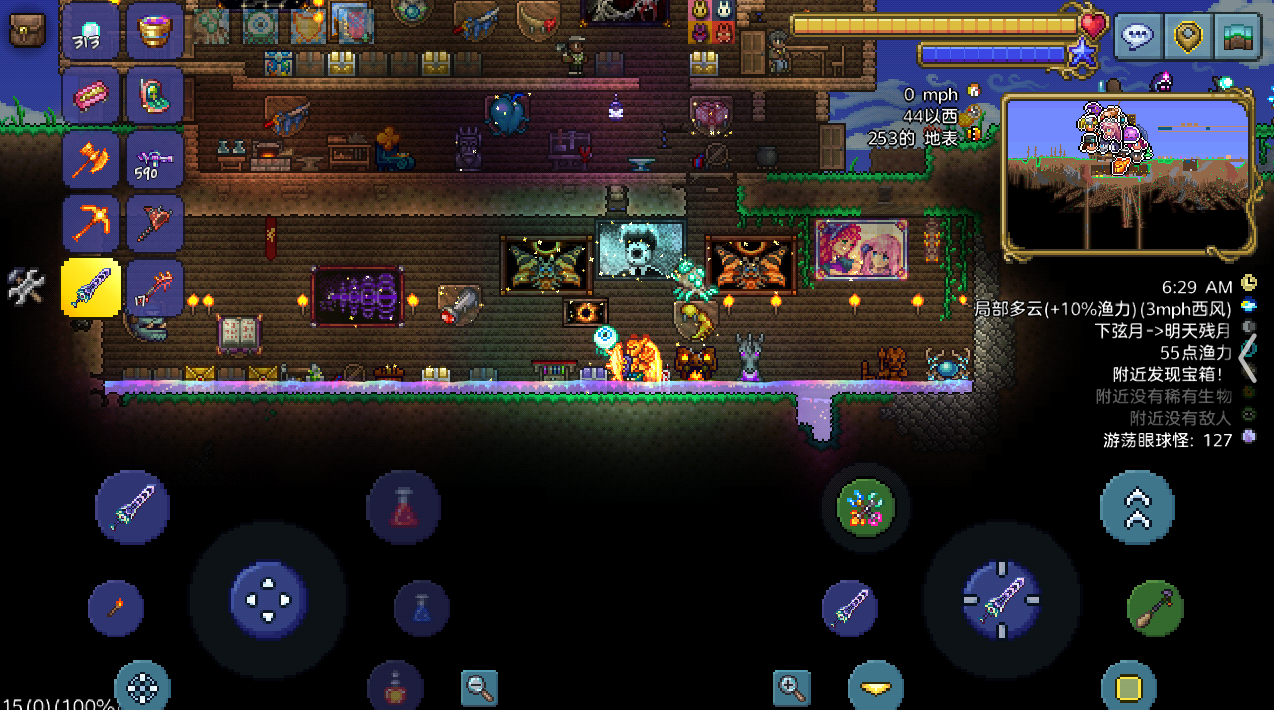Tap the yellow square button
The width and height of the screenshot is (1274, 710).
1128,688
